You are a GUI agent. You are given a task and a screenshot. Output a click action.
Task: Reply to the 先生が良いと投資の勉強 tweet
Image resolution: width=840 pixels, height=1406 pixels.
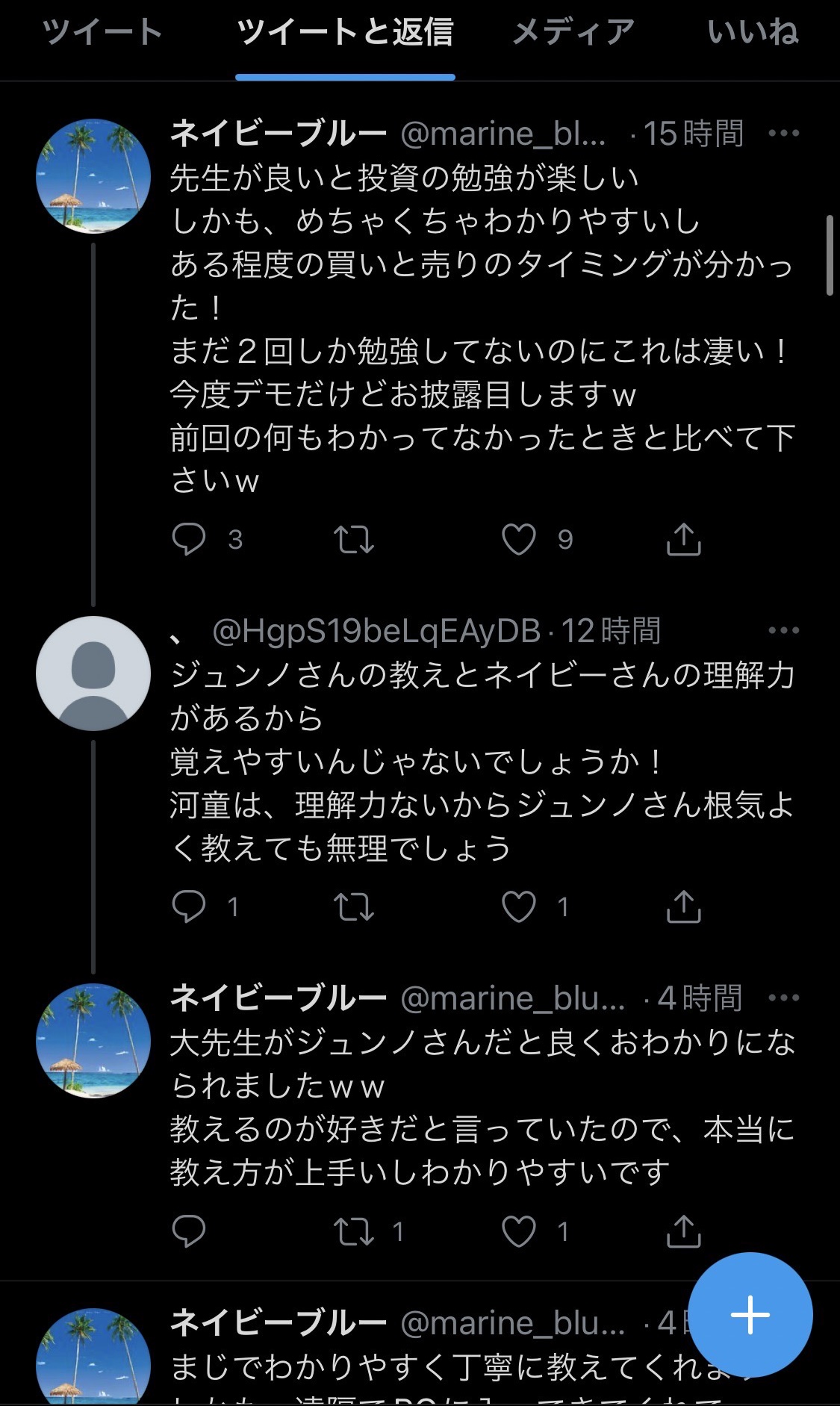(x=188, y=539)
